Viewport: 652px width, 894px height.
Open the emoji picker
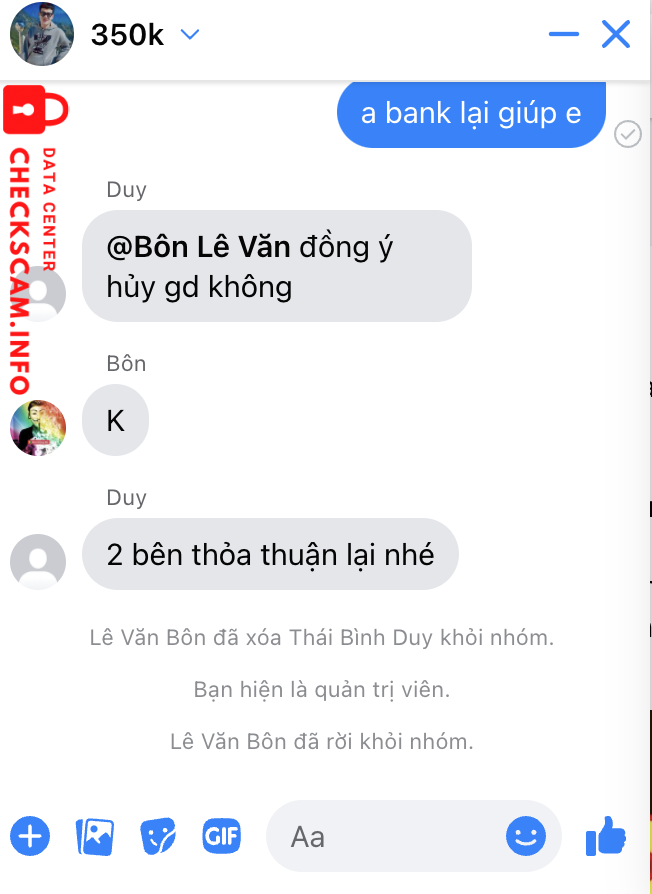click(526, 835)
